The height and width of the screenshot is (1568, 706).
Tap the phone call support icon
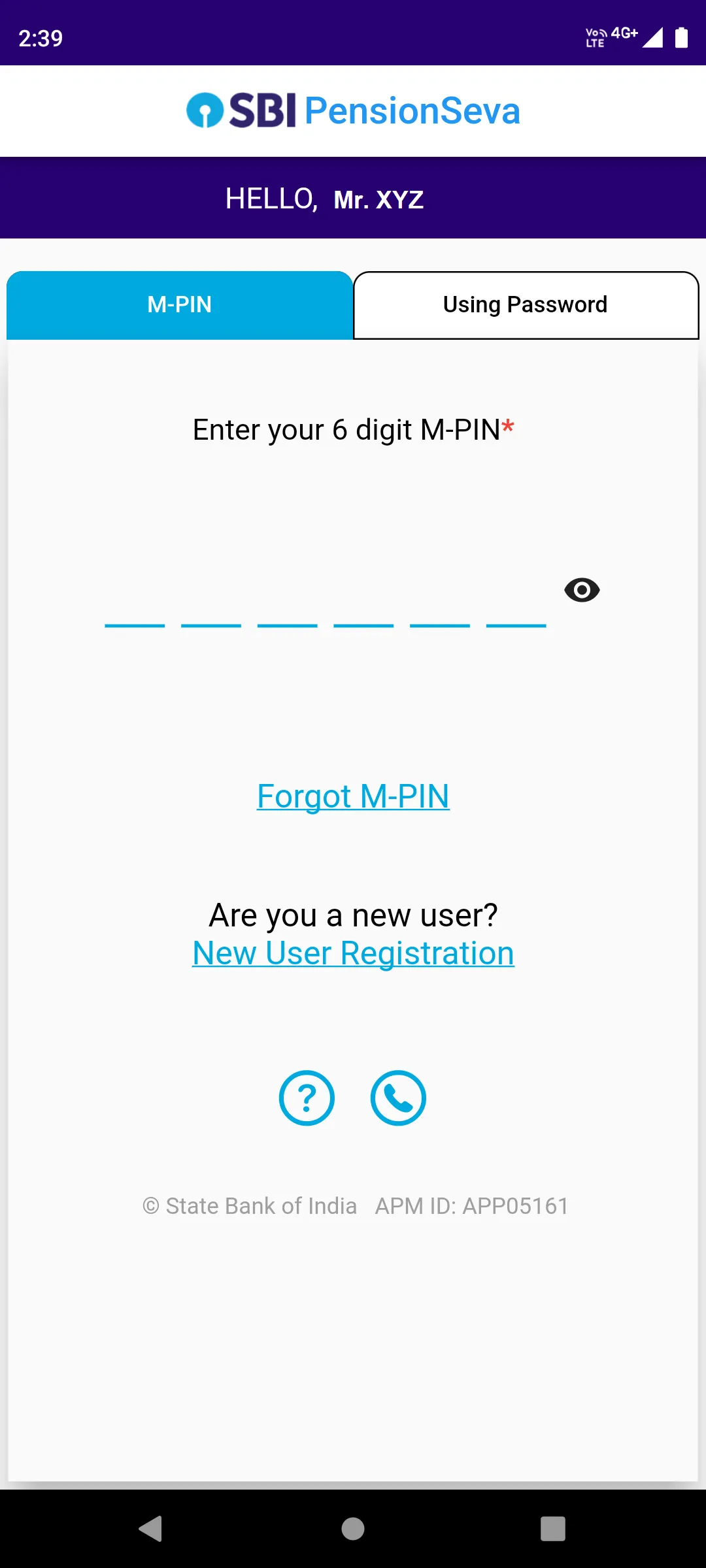[x=398, y=1098]
